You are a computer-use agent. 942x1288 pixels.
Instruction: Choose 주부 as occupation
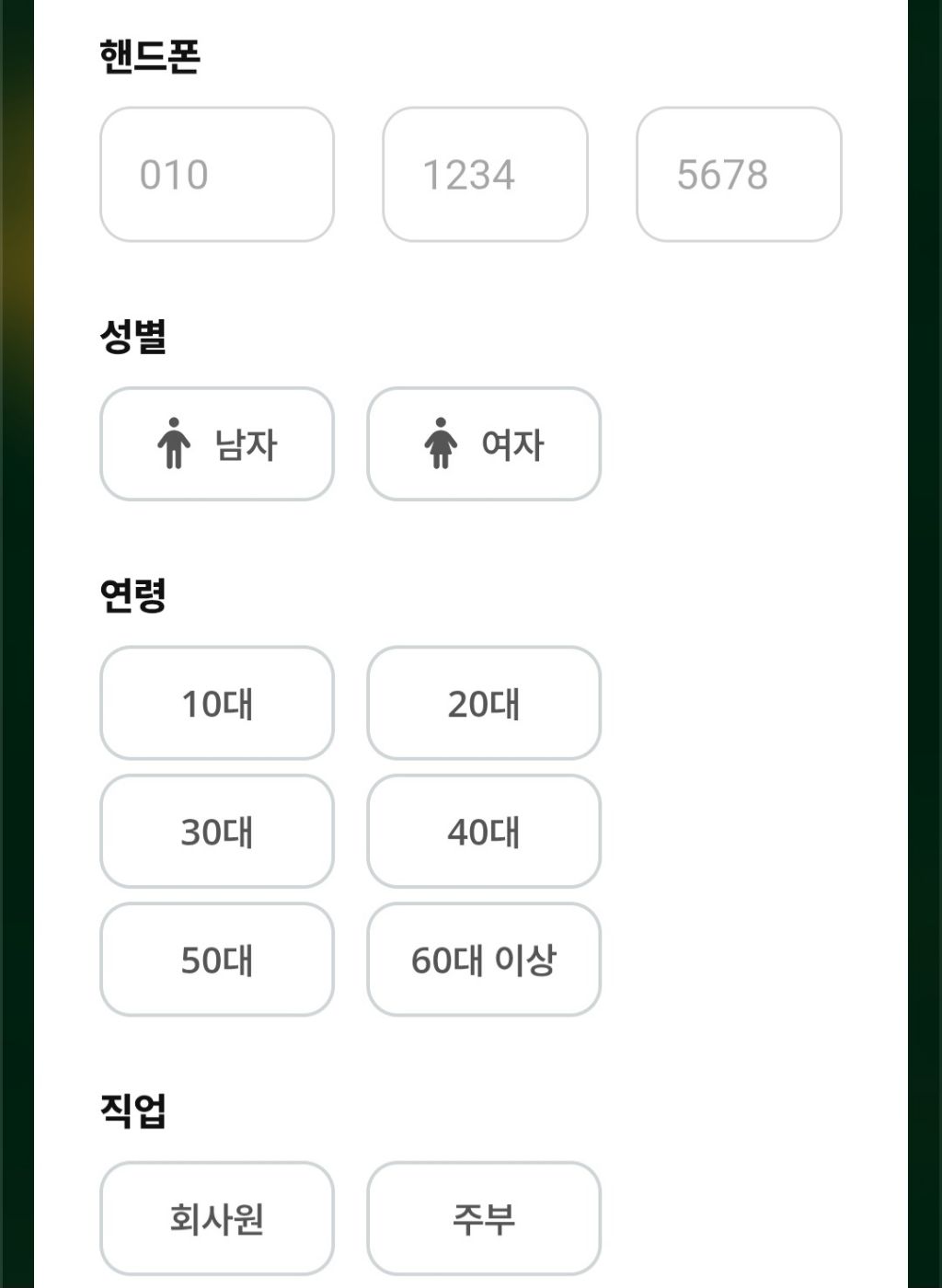(484, 1218)
